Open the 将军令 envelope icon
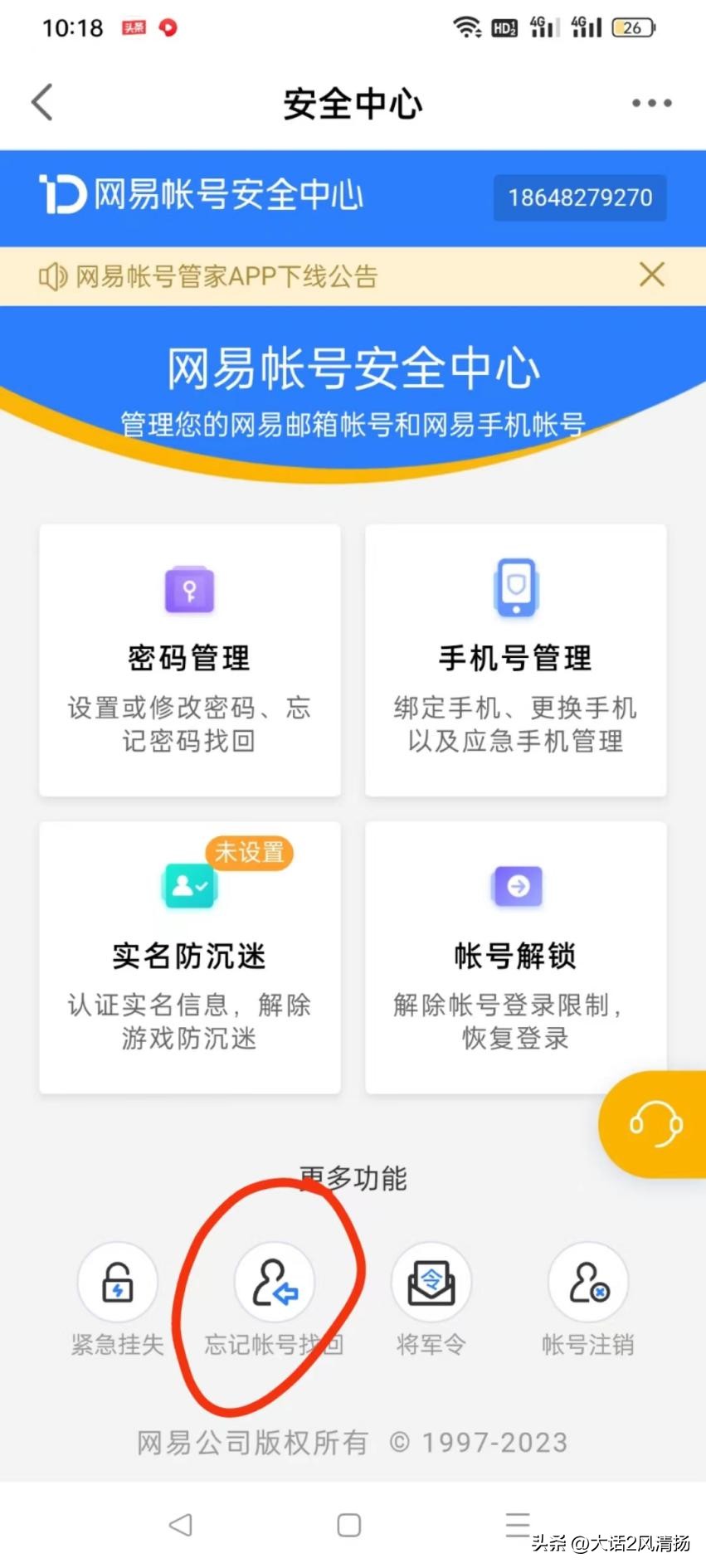 (431, 1282)
